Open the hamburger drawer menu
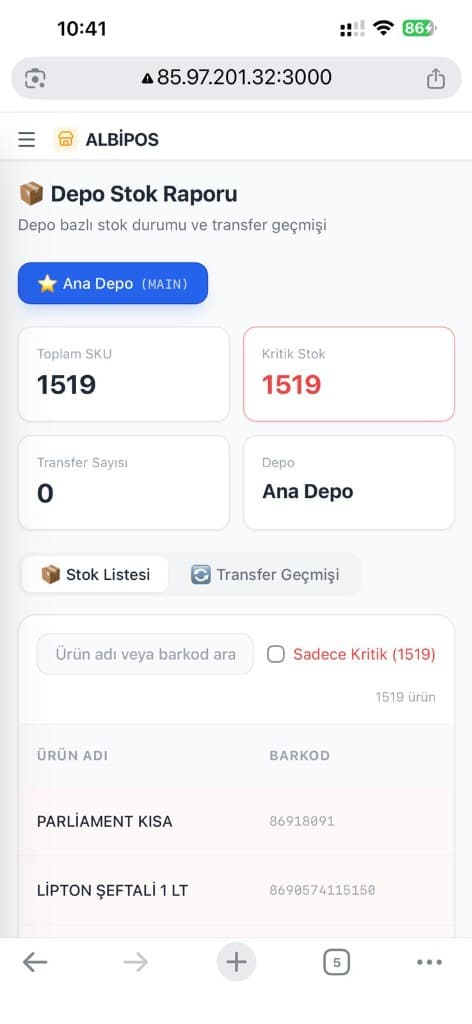472x1024 pixels. click(x=27, y=139)
